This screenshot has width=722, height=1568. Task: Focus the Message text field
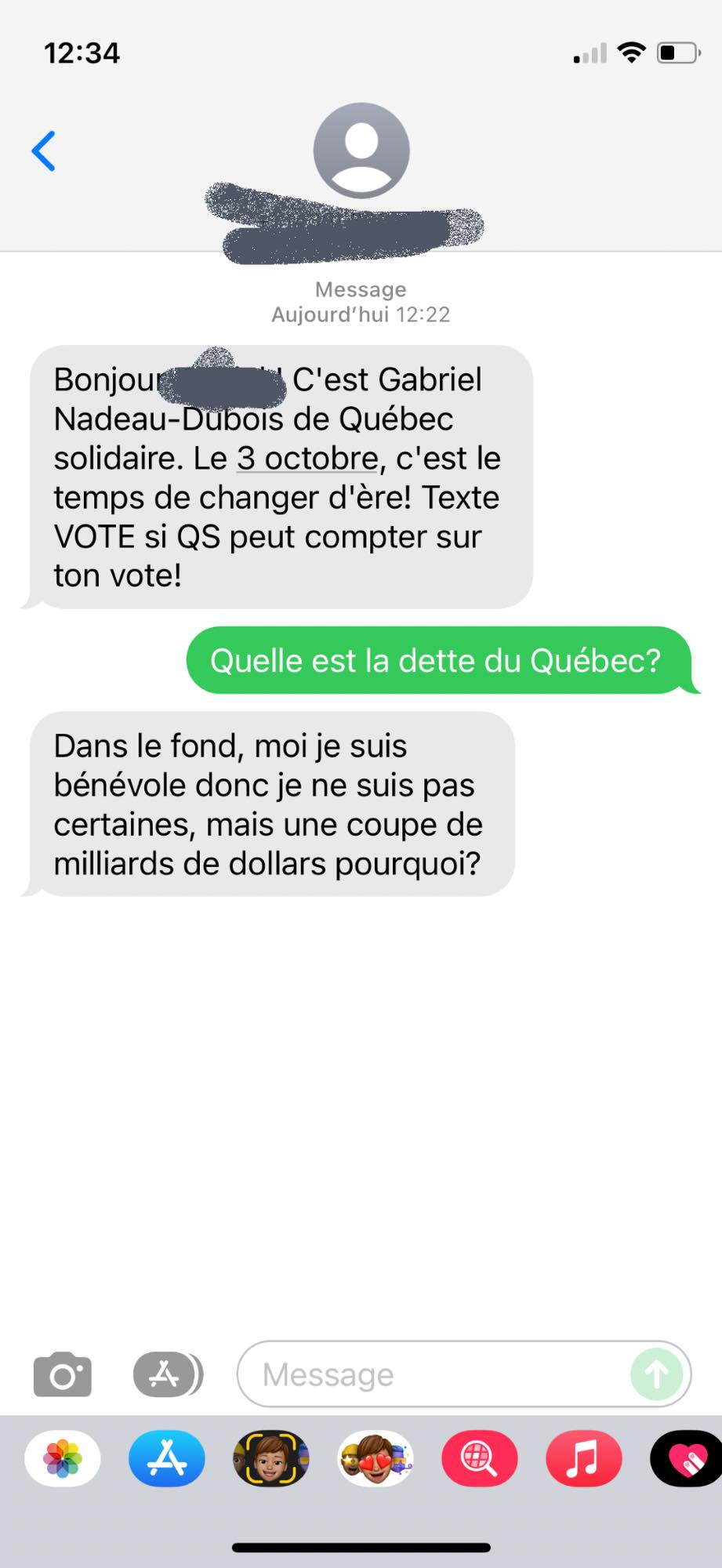coord(439,1374)
